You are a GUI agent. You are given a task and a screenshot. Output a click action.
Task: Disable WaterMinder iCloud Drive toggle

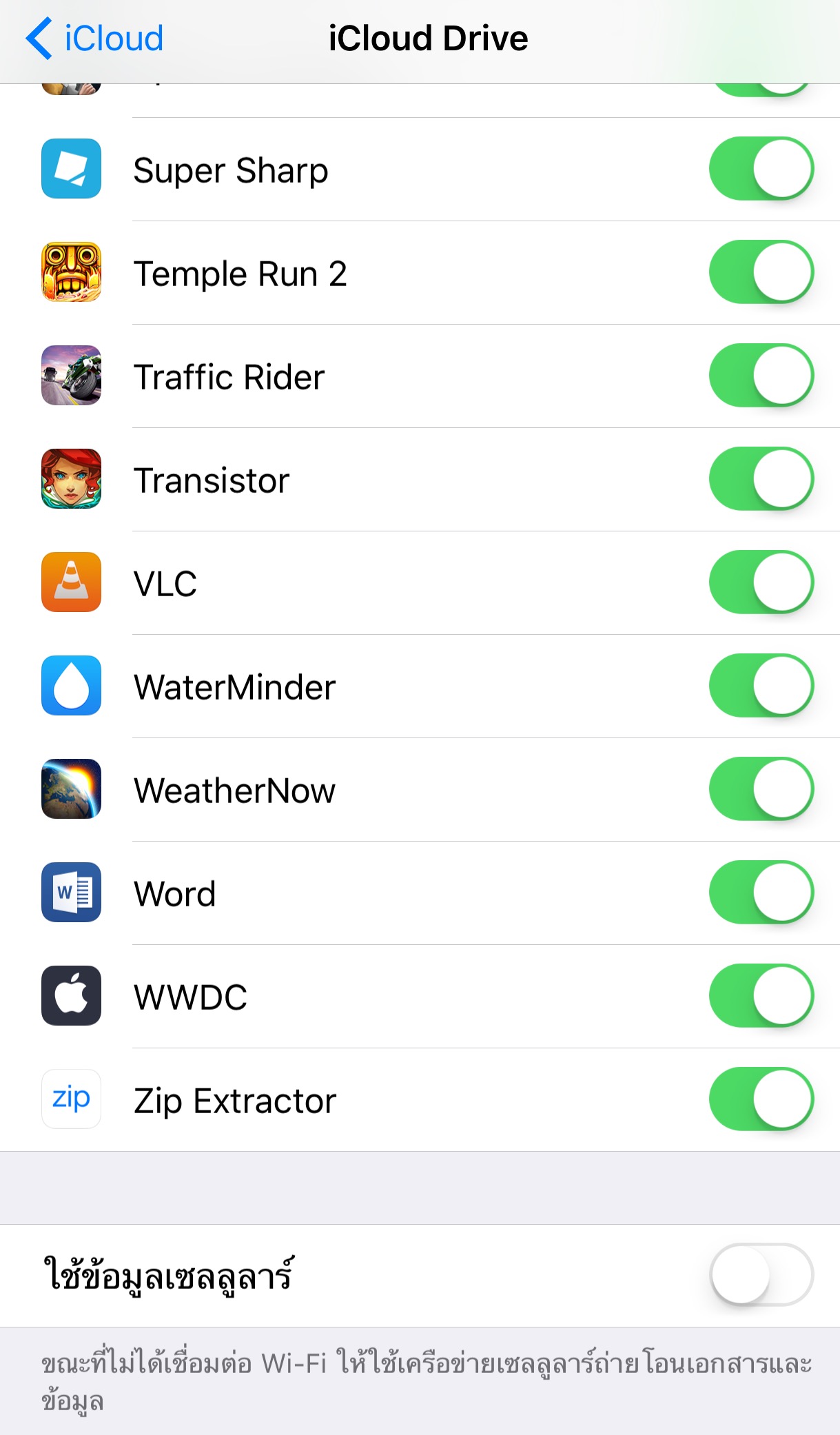pos(761,686)
